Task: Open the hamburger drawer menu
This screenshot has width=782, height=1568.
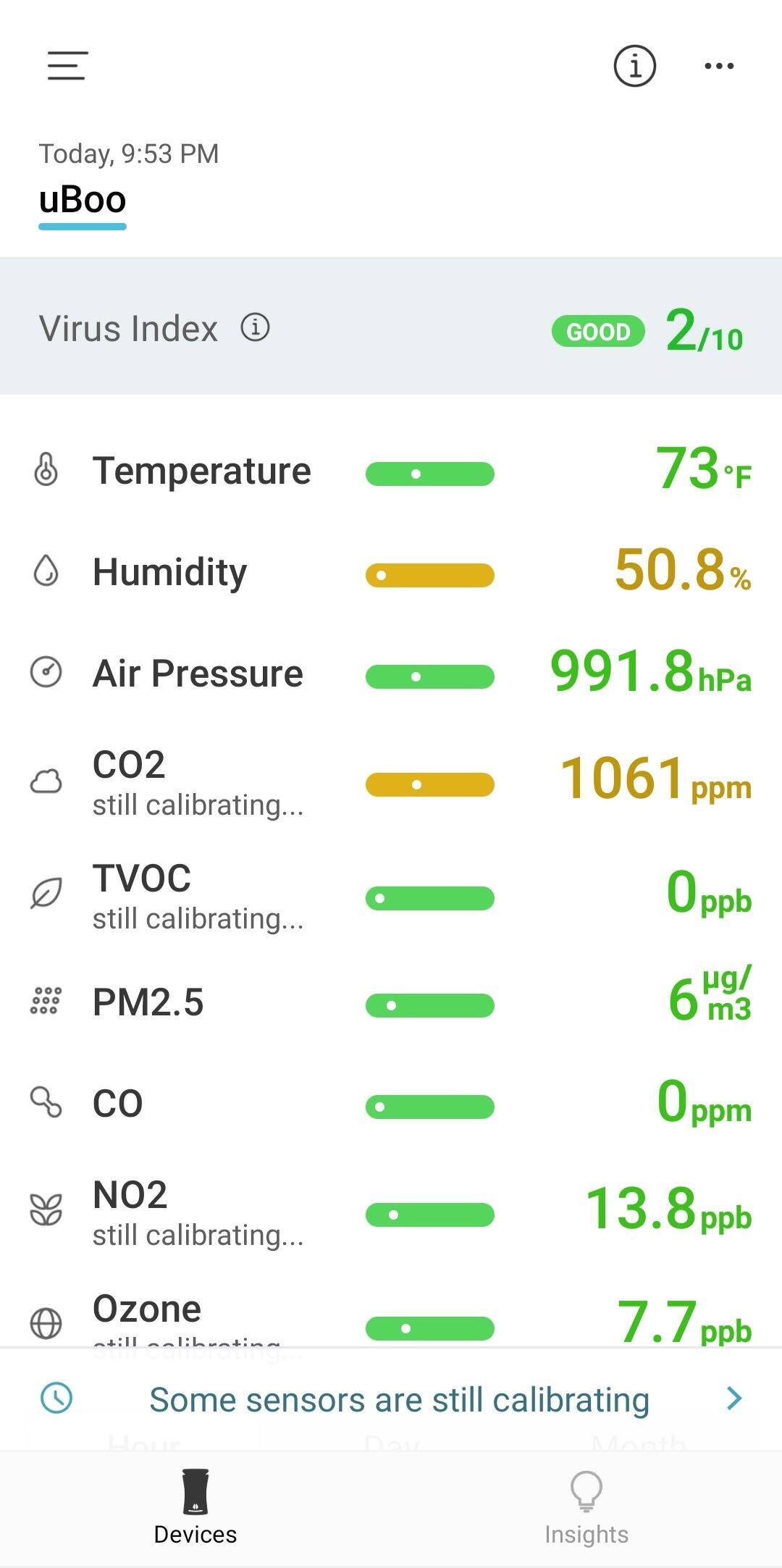Action: [67, 65]
